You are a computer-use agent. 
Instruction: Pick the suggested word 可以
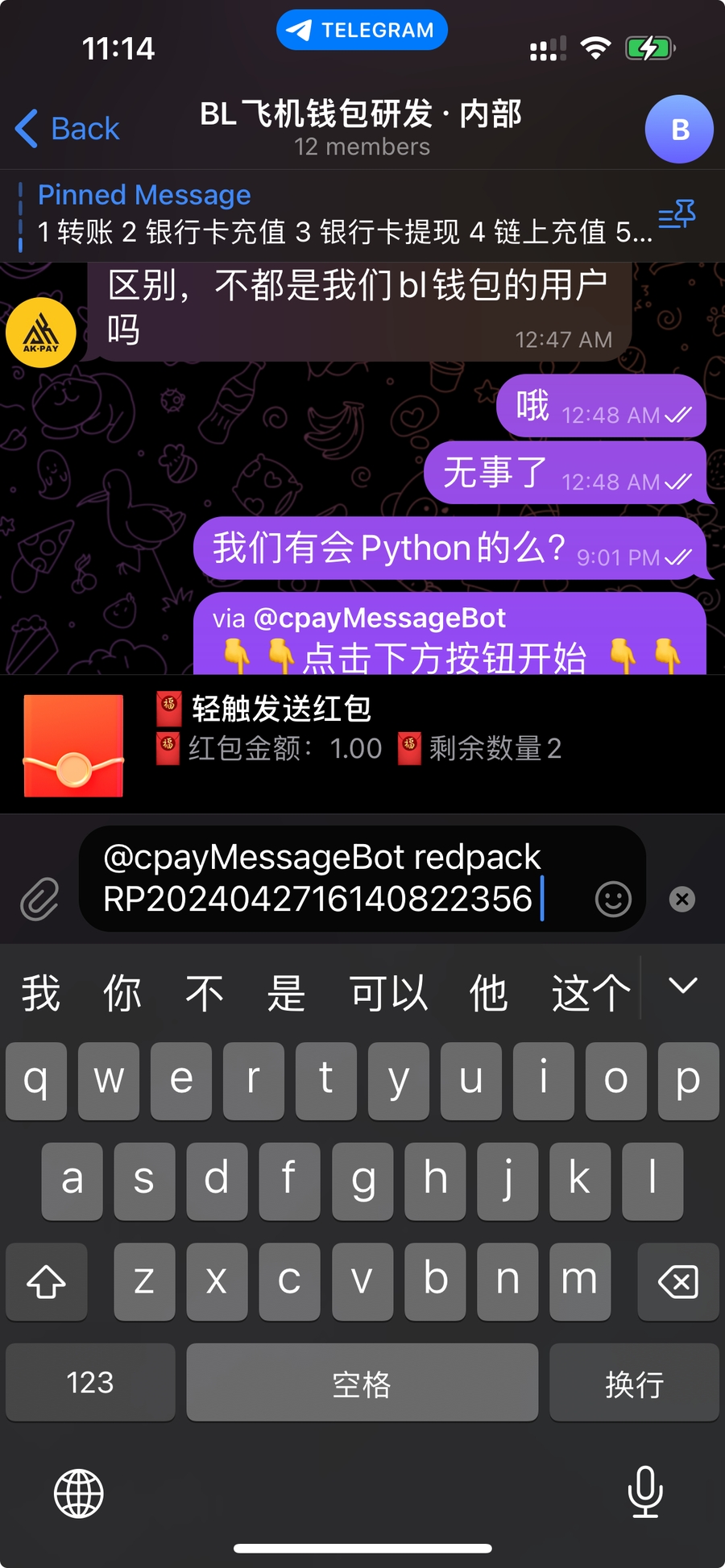387,992
